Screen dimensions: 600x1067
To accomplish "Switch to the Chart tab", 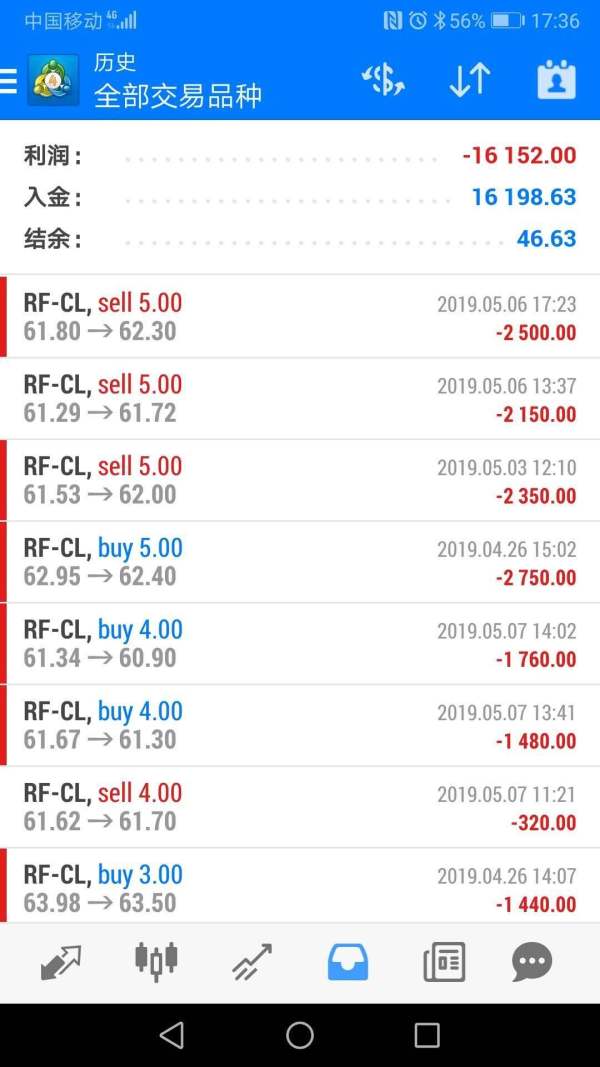I will pyautogui.click(x=156, y=962).
